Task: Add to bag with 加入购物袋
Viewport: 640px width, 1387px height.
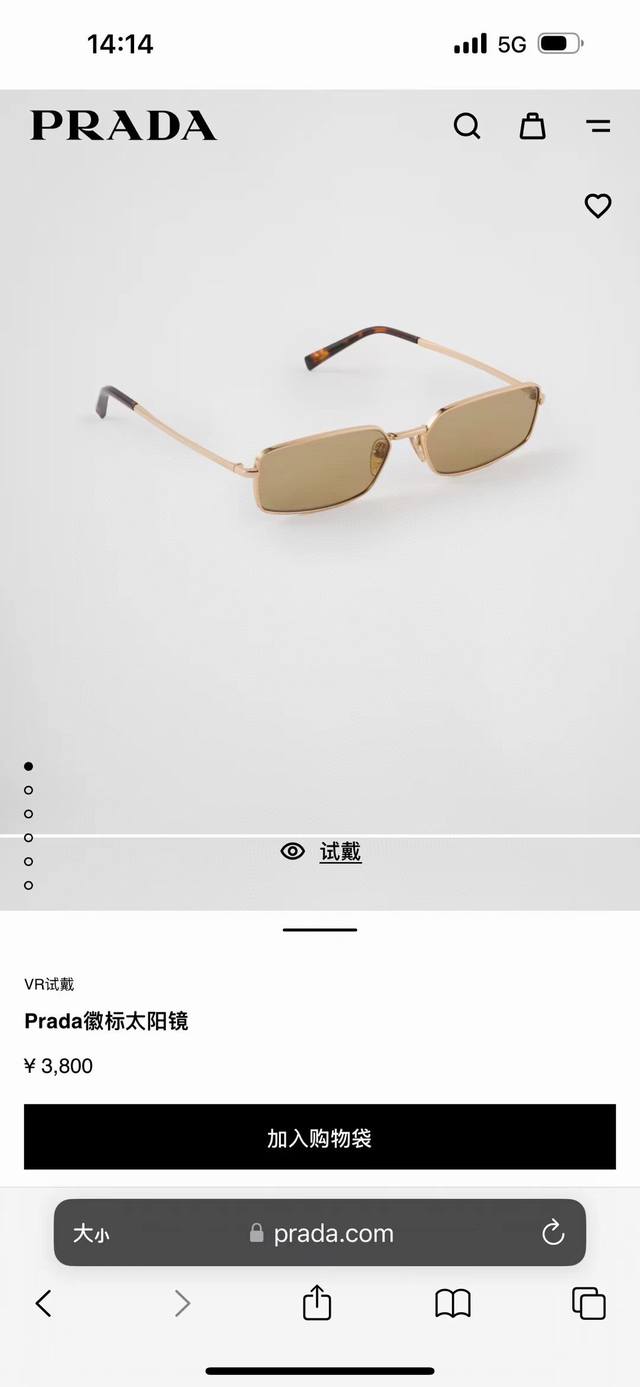Action: tap(320, 1137)
